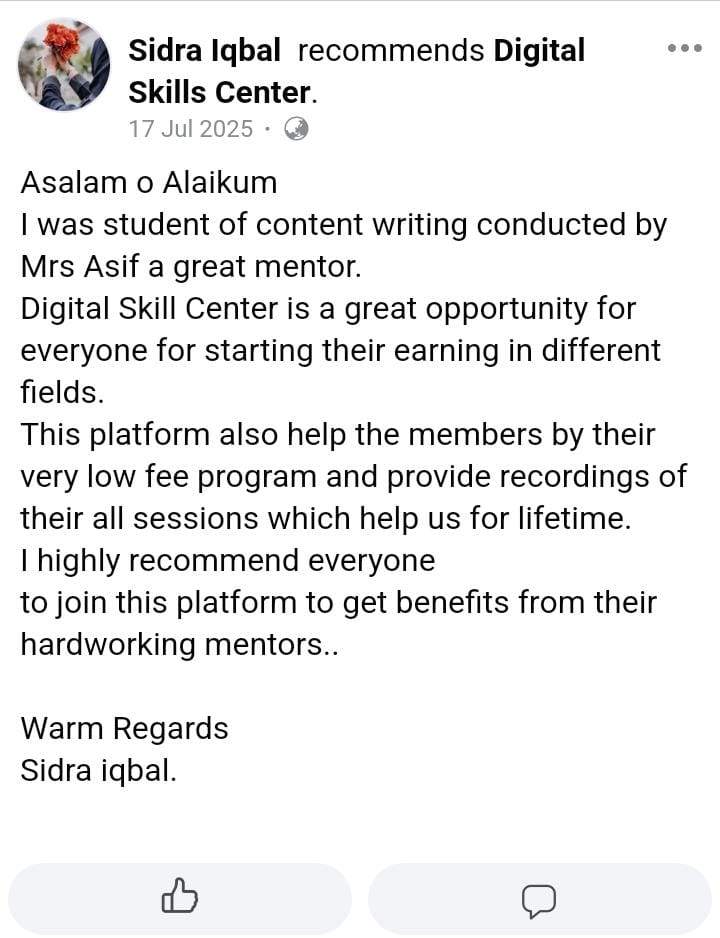Like Sidra Iqbal's recommendation post
This screenshot has width=720, height=938.
click(x=180, y=897)
